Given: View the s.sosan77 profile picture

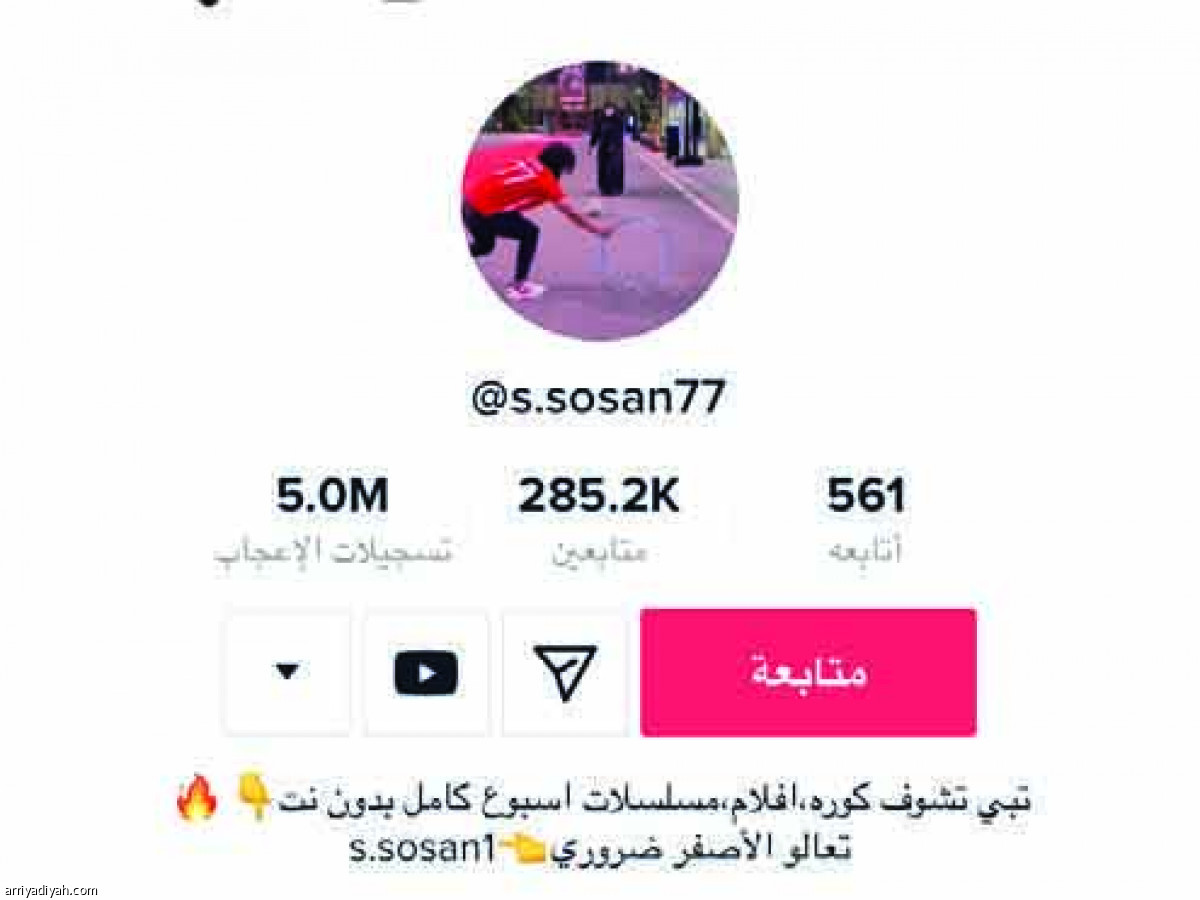Looking at the screenshot, I should [x=600, y=200].
